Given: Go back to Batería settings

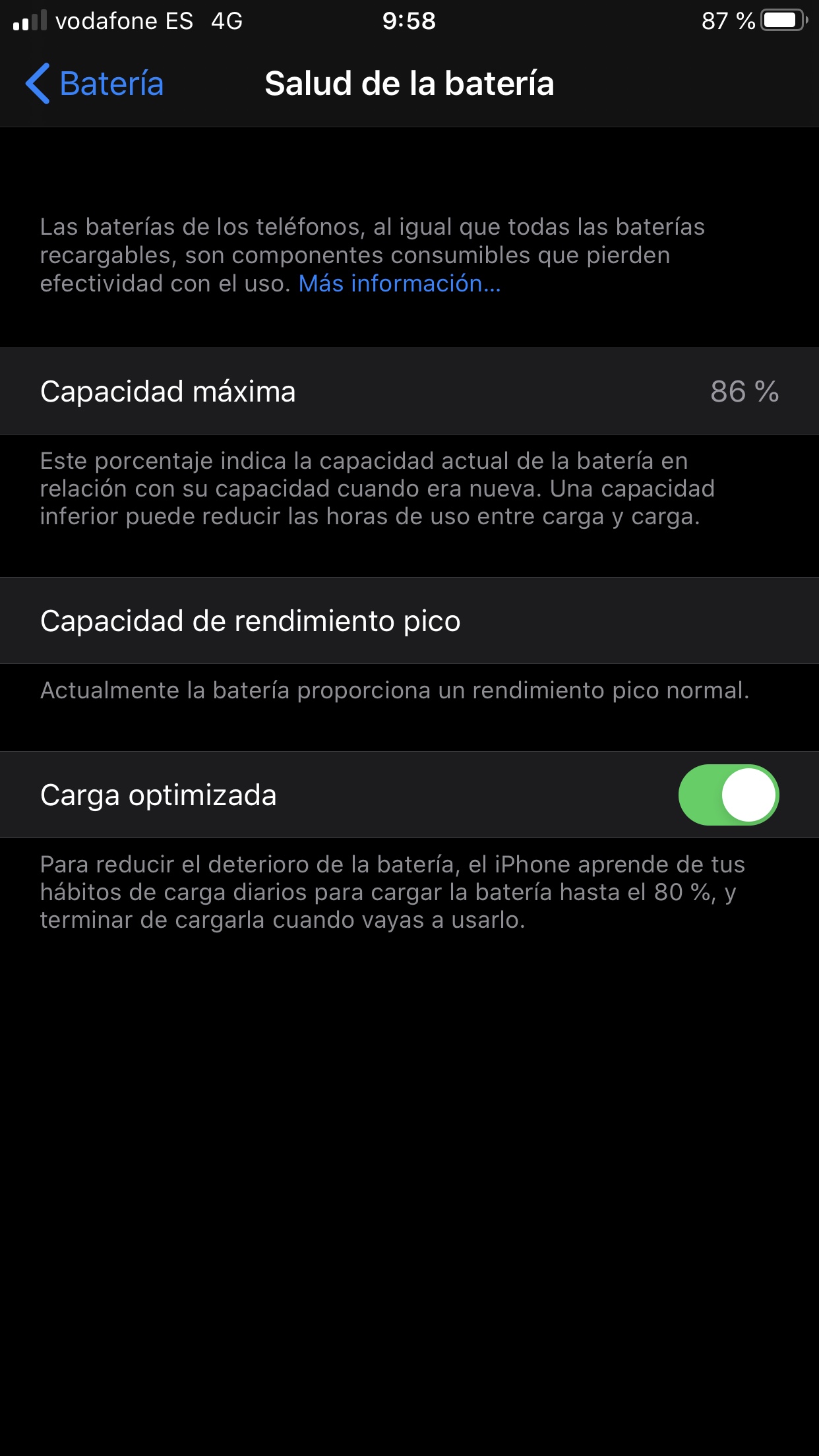Looking at the screenshot, I should click(x=94, y=84).
